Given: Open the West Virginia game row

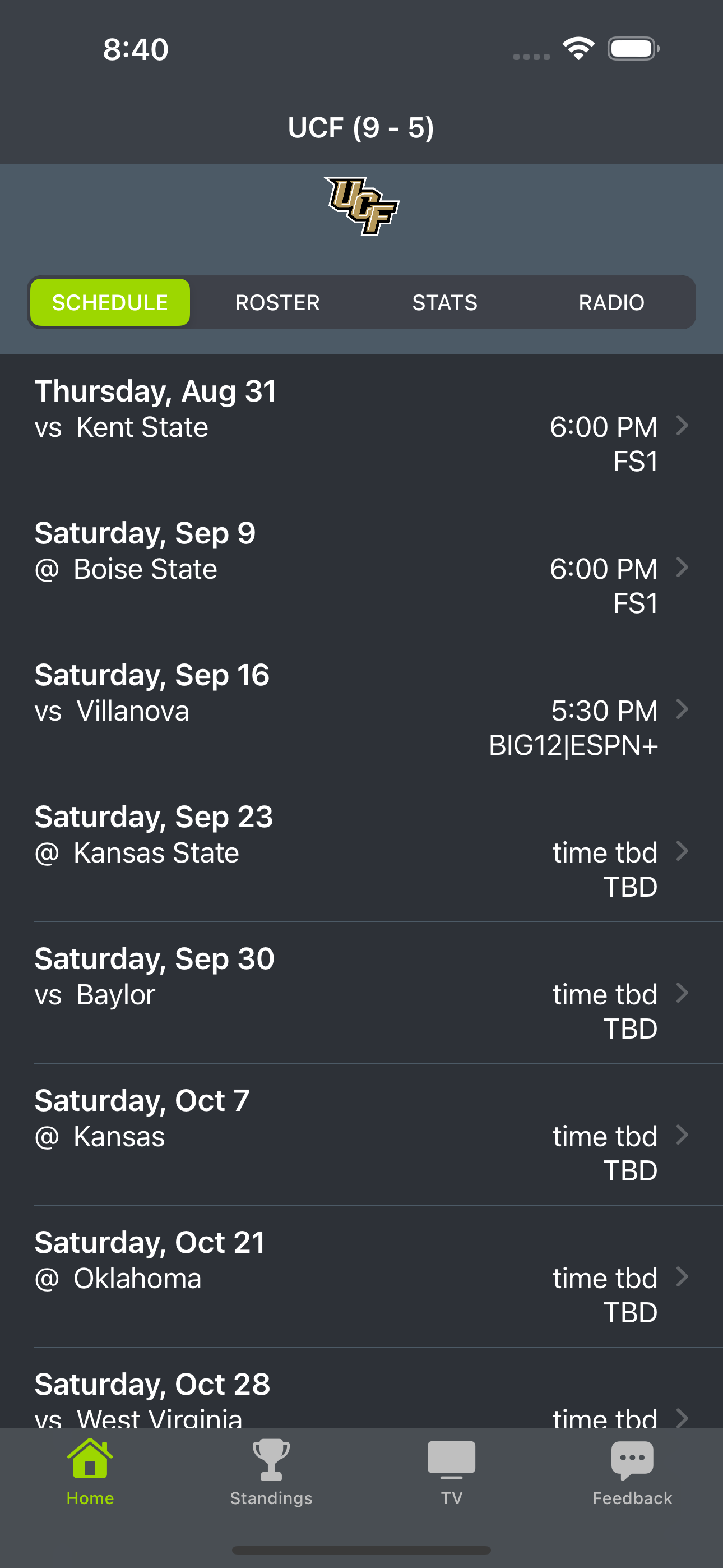Looking at the screenshot, I should pyautogui.click(x=361, y=1389).
